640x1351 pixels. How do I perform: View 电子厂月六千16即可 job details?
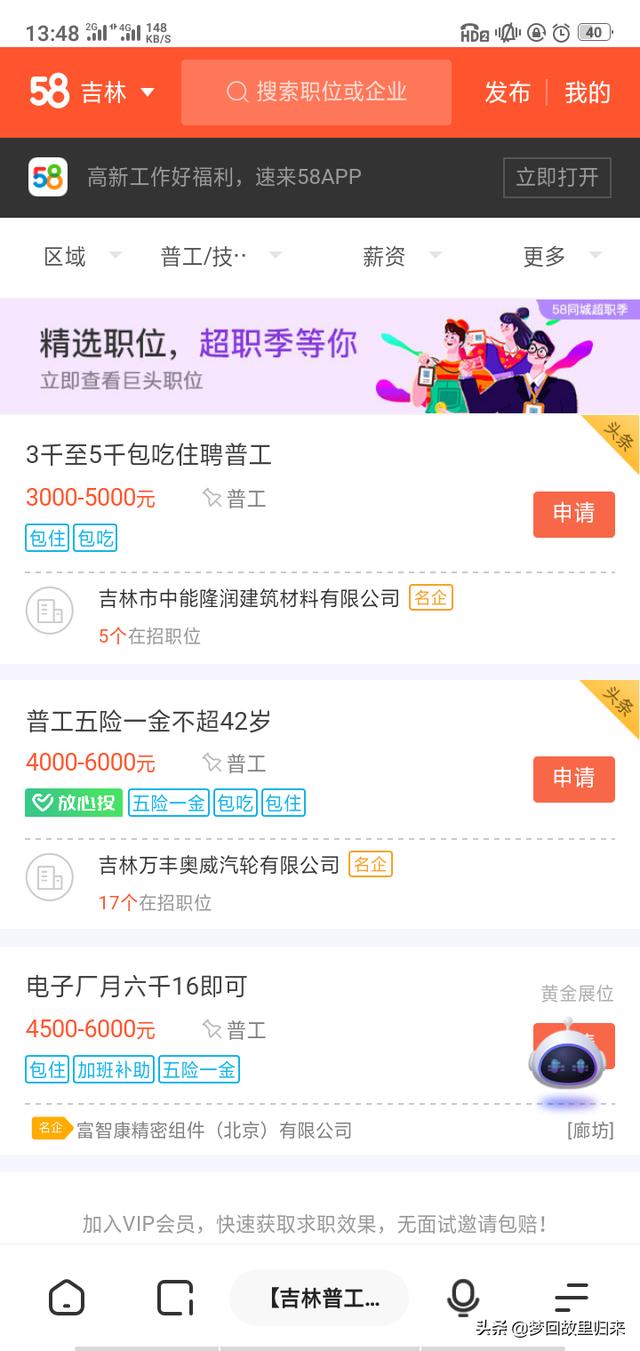pos(136,987)
